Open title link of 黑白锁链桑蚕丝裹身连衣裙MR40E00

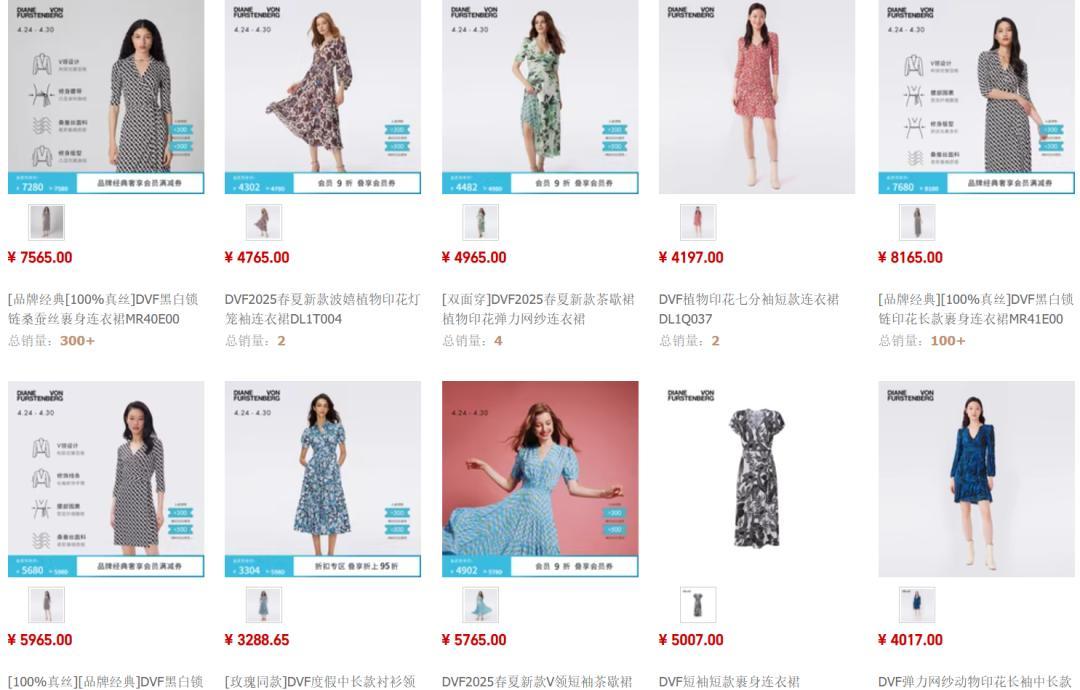pos(103,309)
